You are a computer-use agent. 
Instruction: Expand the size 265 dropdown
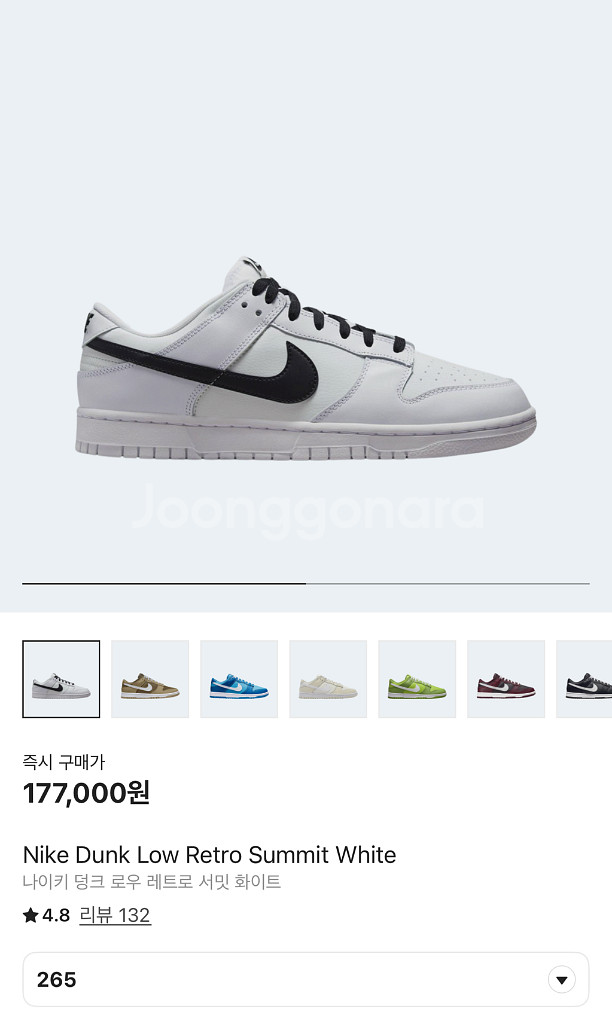click(x=561, y=980)
